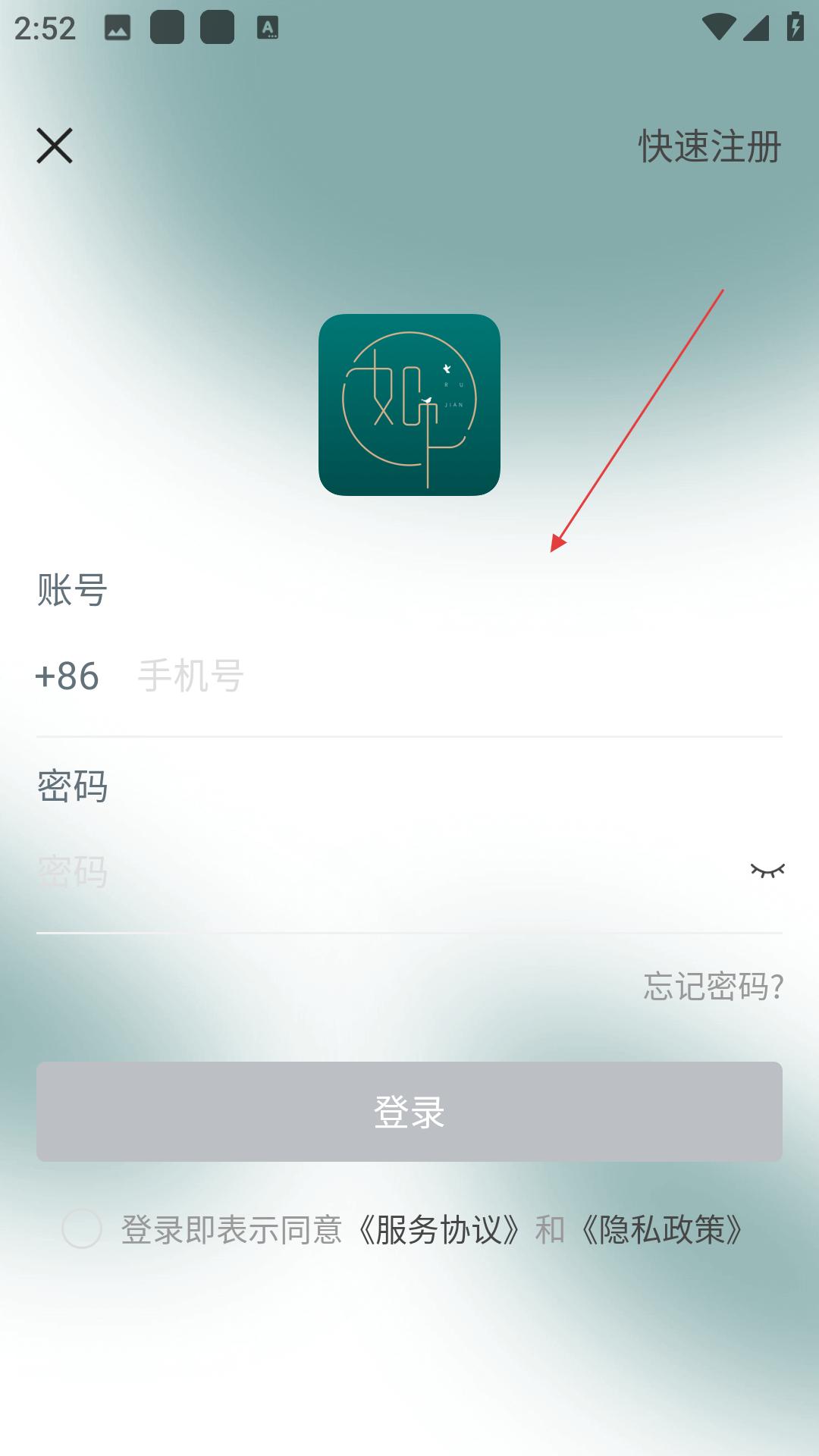Focus the 密码 password field
Image resolution: width=819 pixels, height=1456 pixels.
pyautogui.click(x=379, y=871)
